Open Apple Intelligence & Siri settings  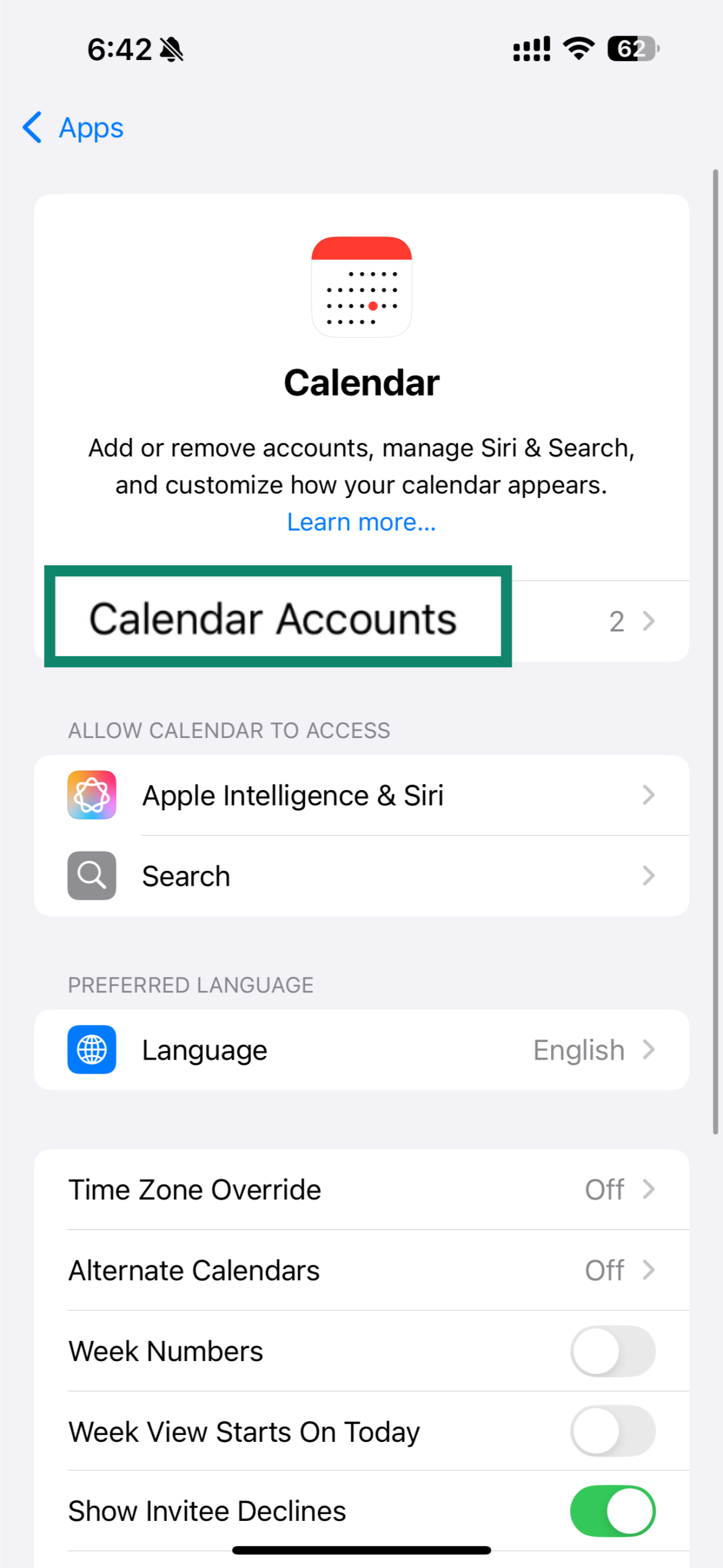point(361,795)
